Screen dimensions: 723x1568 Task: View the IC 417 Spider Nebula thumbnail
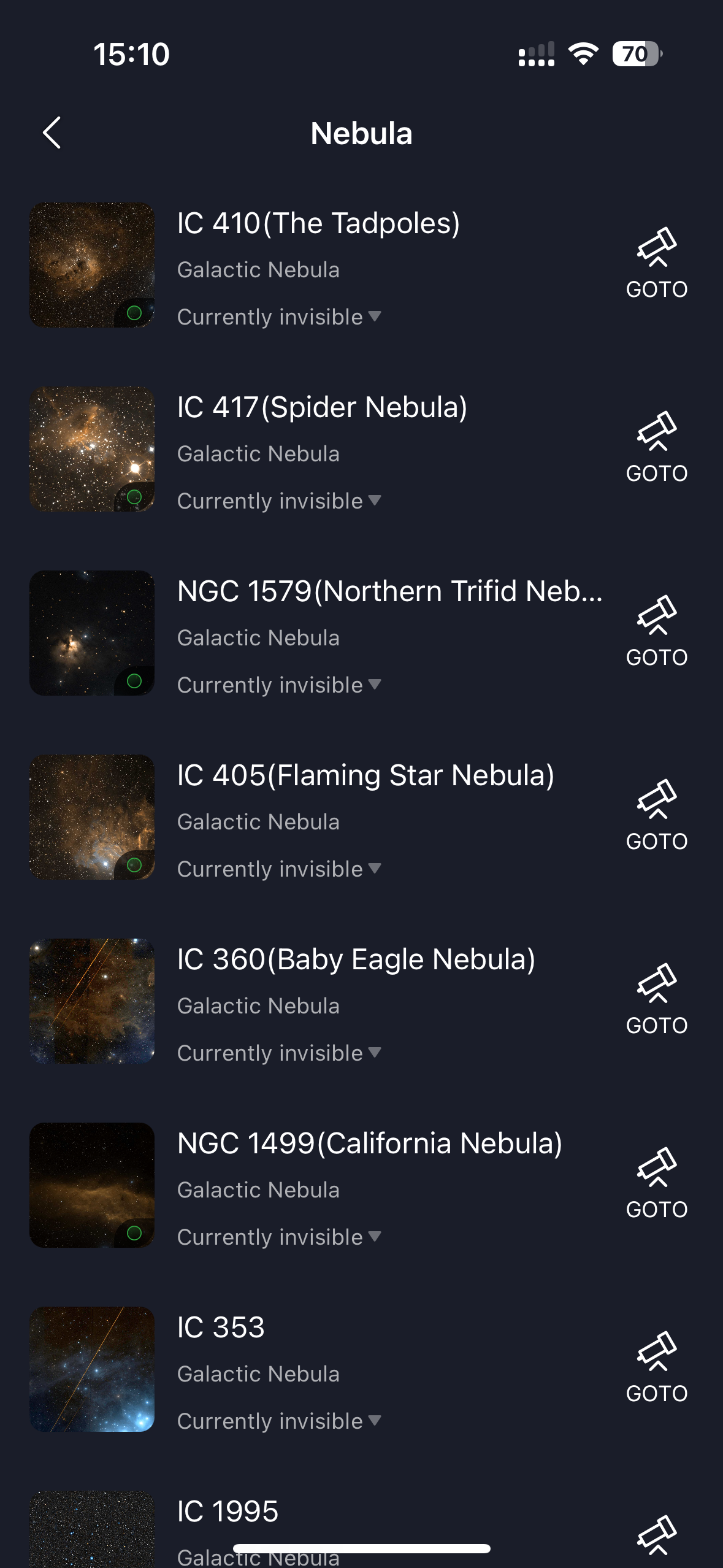pos(91,449)
